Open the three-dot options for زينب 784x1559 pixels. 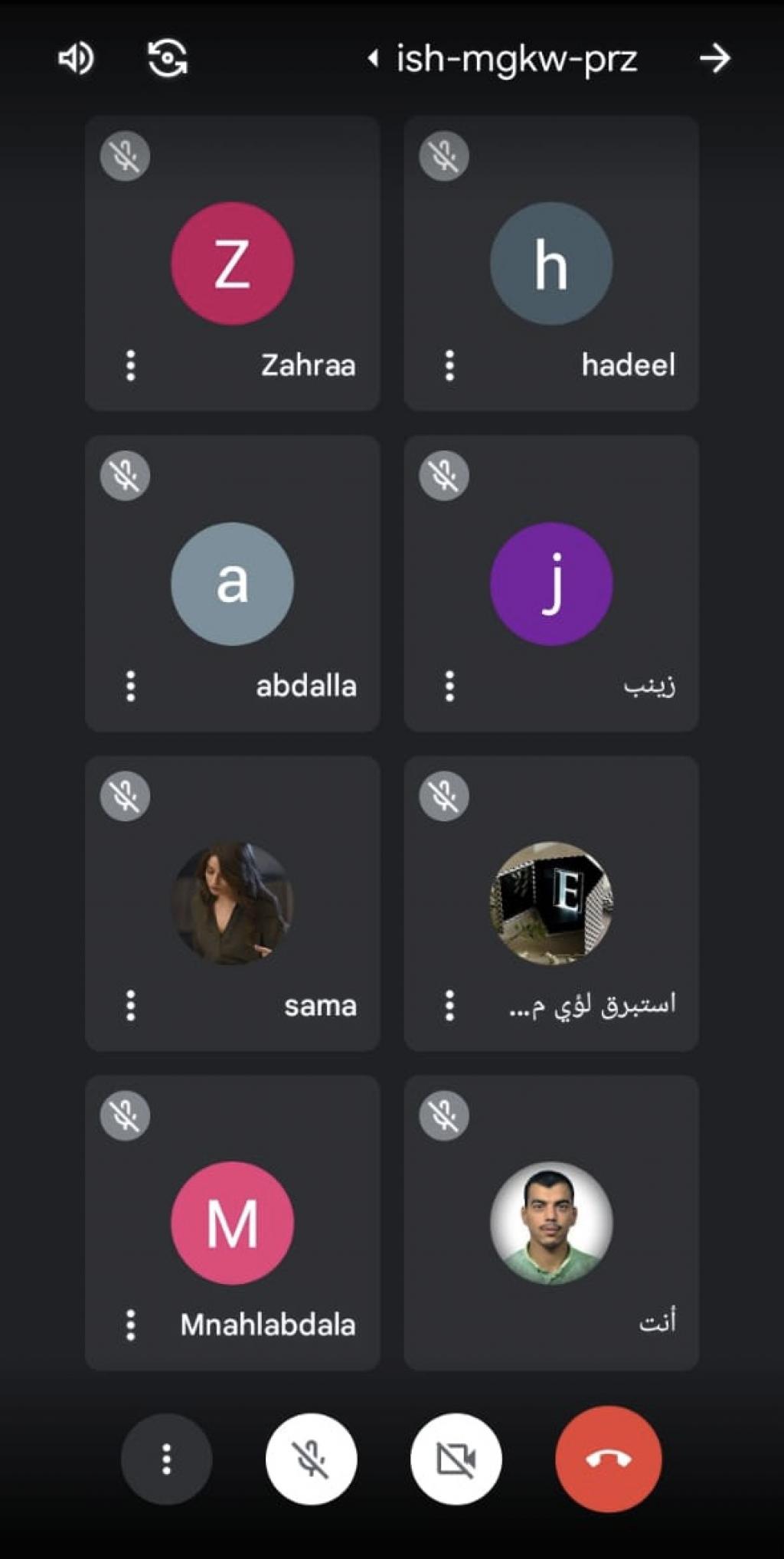(449, 686)
